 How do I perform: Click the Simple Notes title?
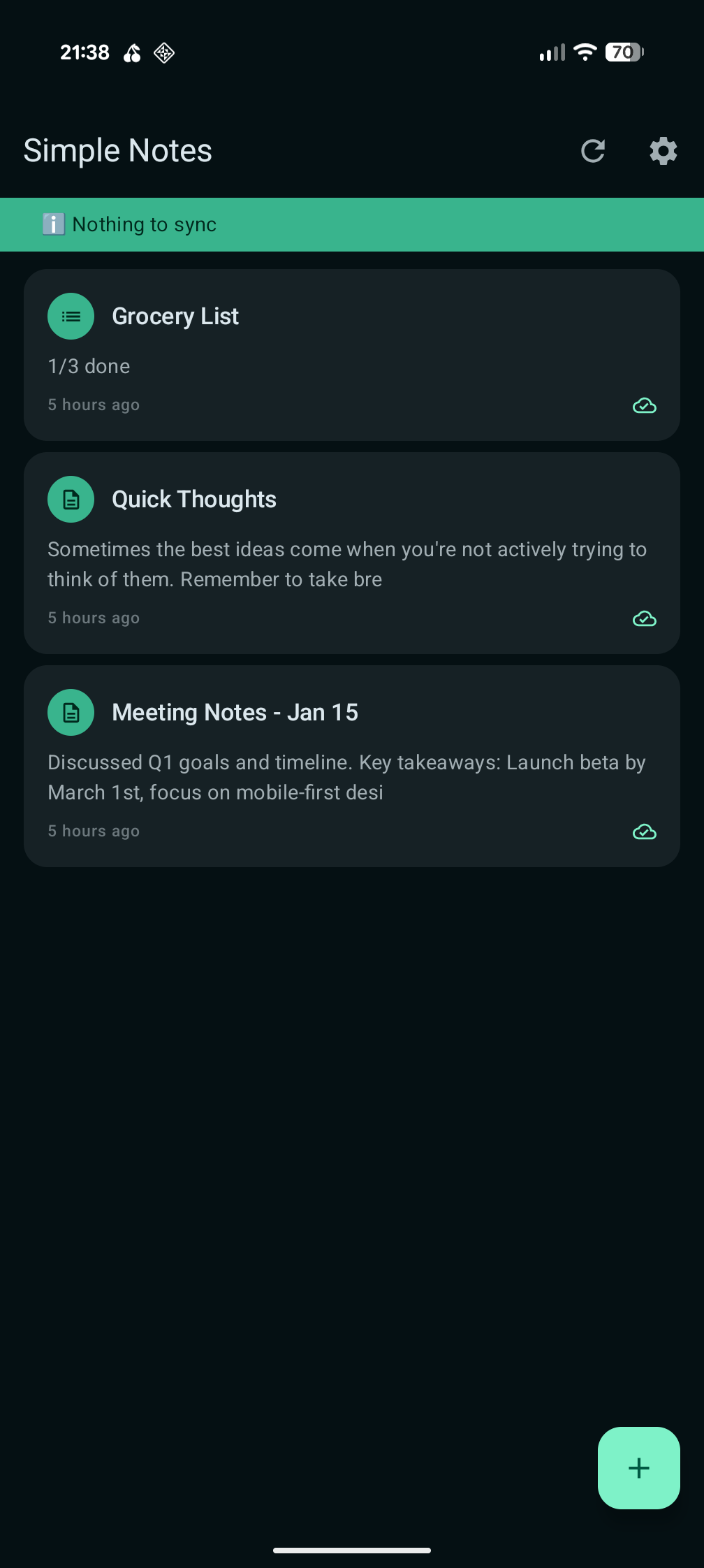click(x=117, y=151)
